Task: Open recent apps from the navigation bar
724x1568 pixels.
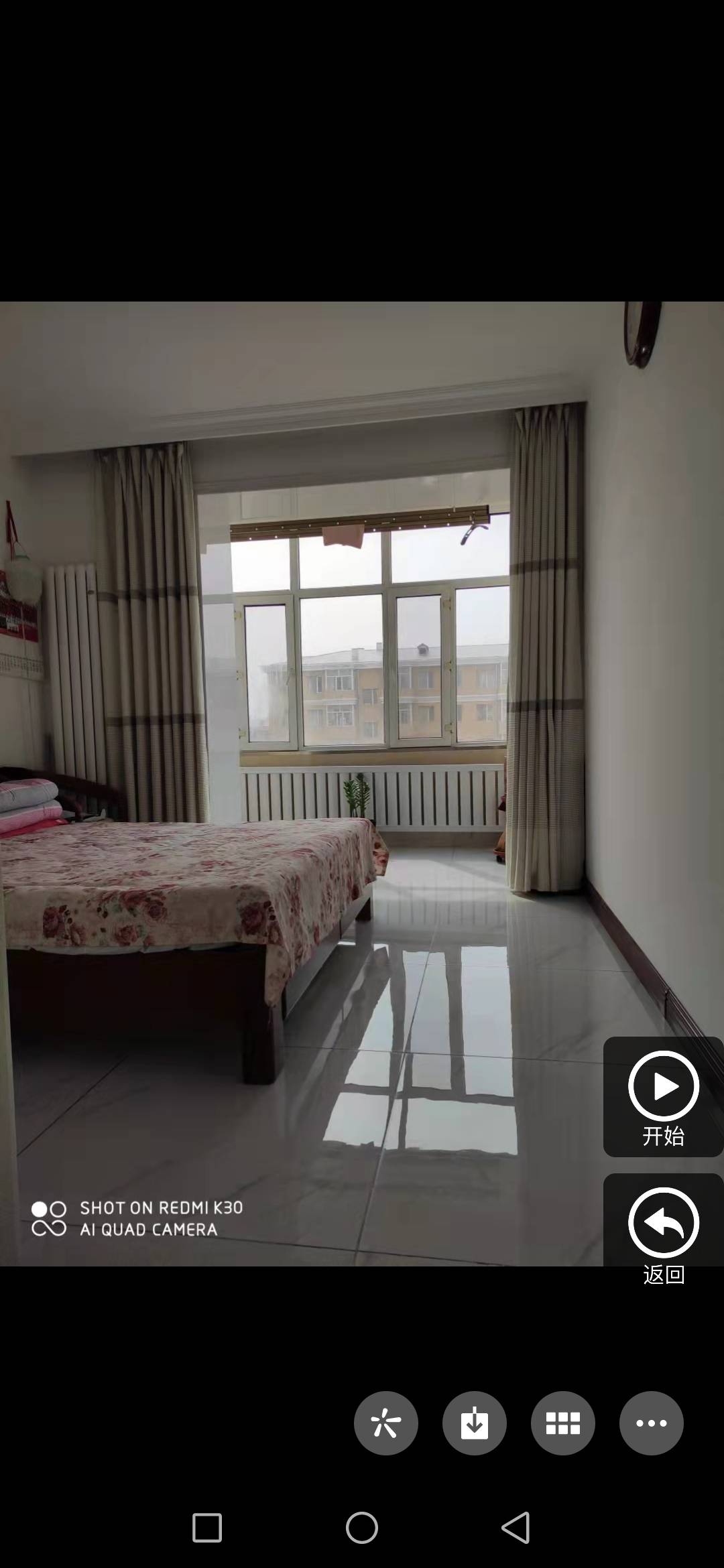Action: pos(207,1528)
